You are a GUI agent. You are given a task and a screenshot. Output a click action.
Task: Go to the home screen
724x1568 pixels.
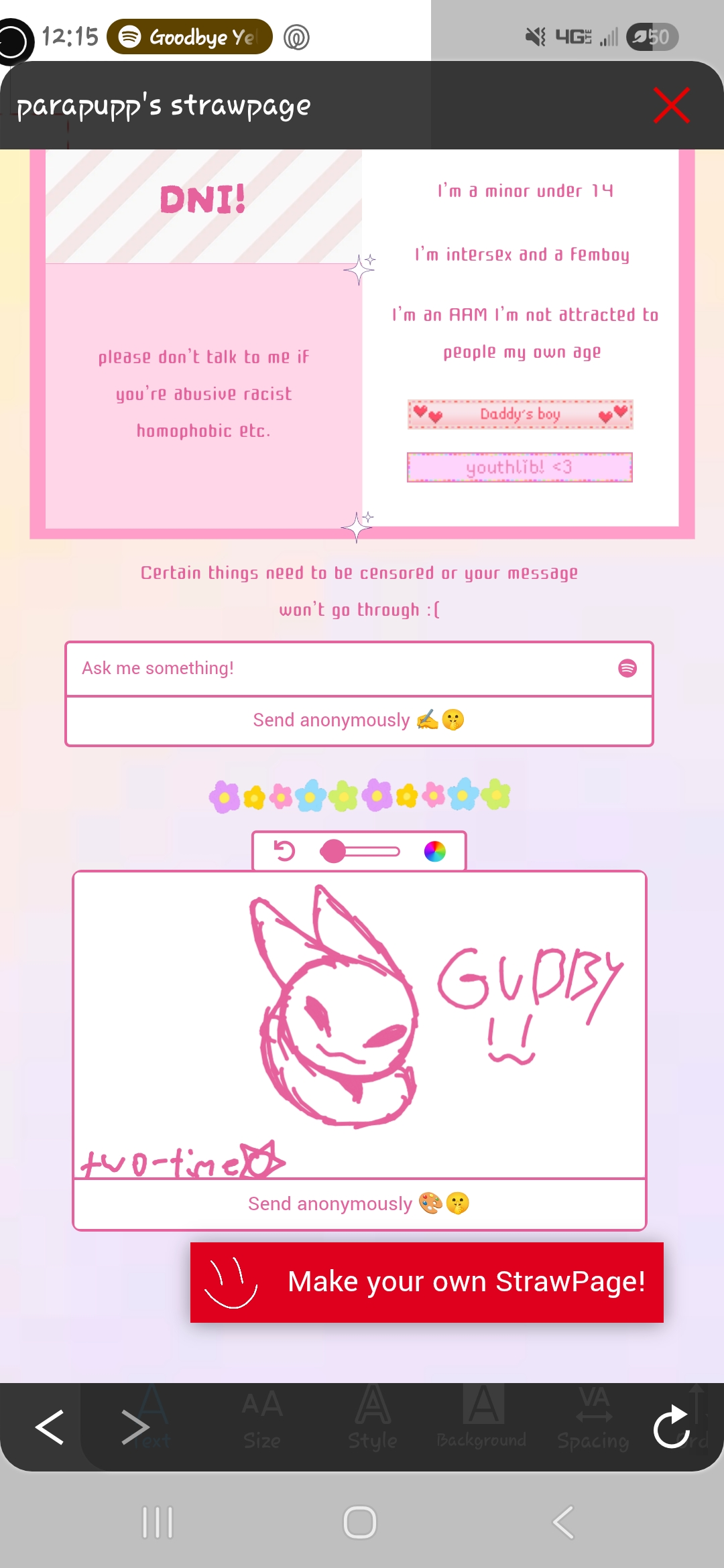[360, 1522]
